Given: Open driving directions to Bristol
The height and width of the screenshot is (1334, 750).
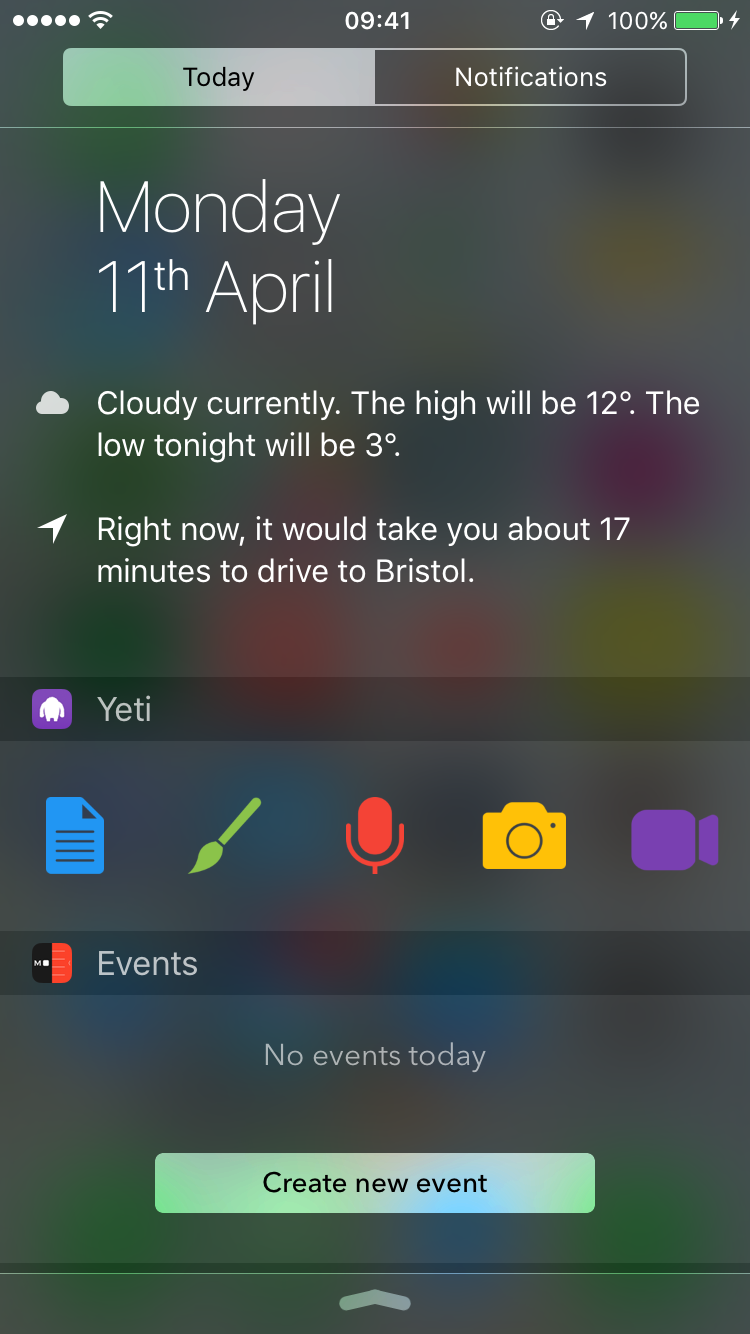Looking at the screenshot, I should point(363,550).
